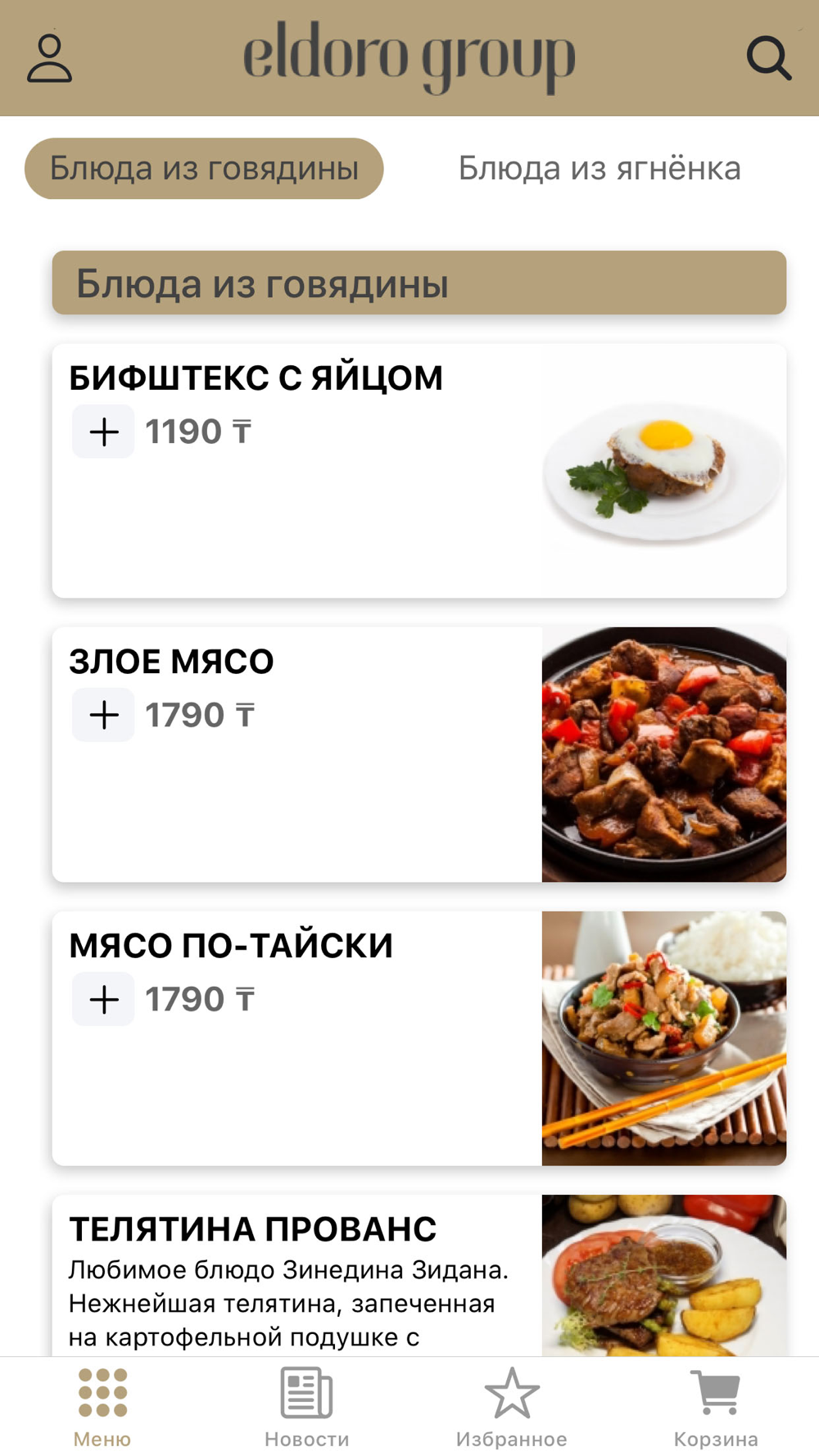Add Бифштекс с яйцом to cart
Screen dimensions: 819x1456
[103, 432]
